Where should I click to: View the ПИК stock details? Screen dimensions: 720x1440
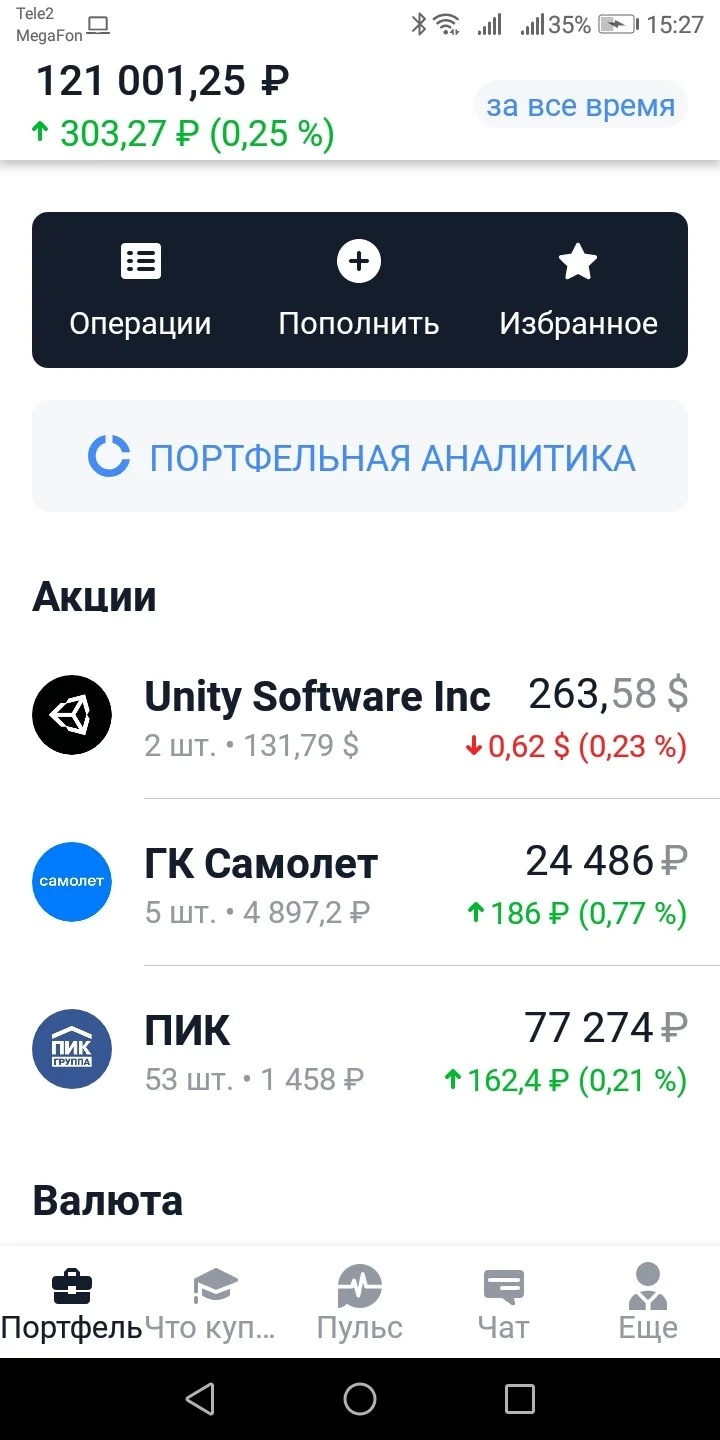360,1049
